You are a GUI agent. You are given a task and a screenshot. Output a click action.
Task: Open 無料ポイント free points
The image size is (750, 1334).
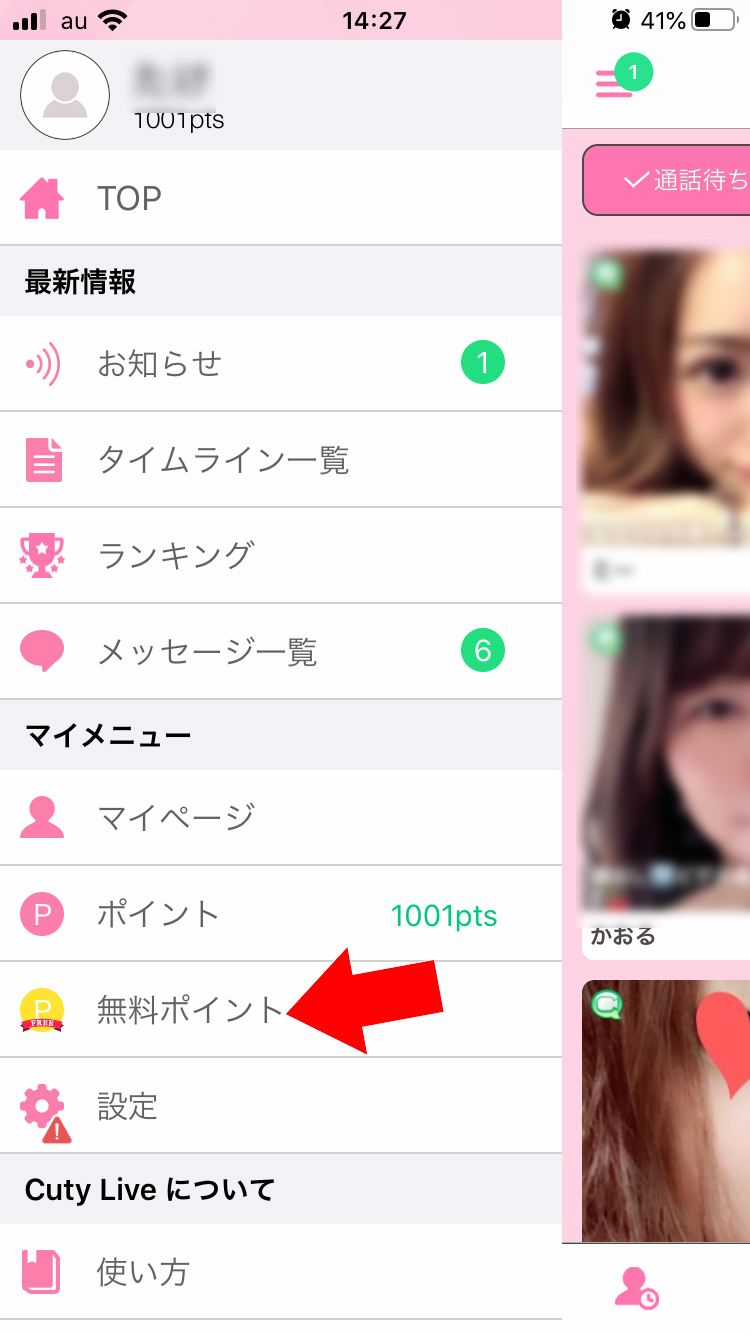(x=281, y=1009)
